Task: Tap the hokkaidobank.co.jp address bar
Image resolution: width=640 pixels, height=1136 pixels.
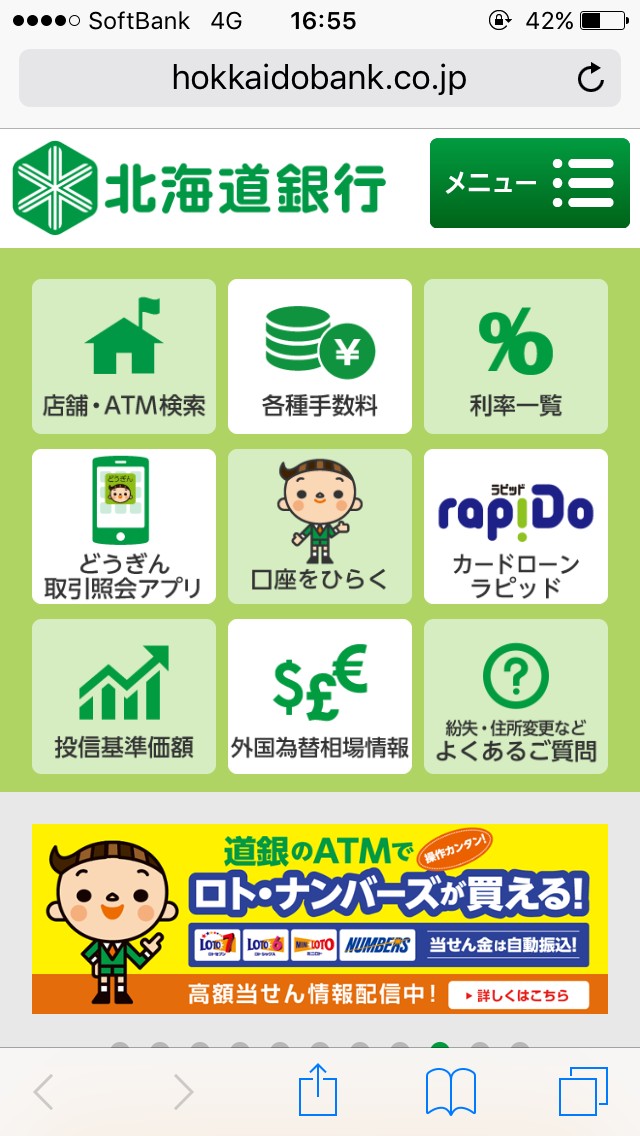Action: point(318,78)
